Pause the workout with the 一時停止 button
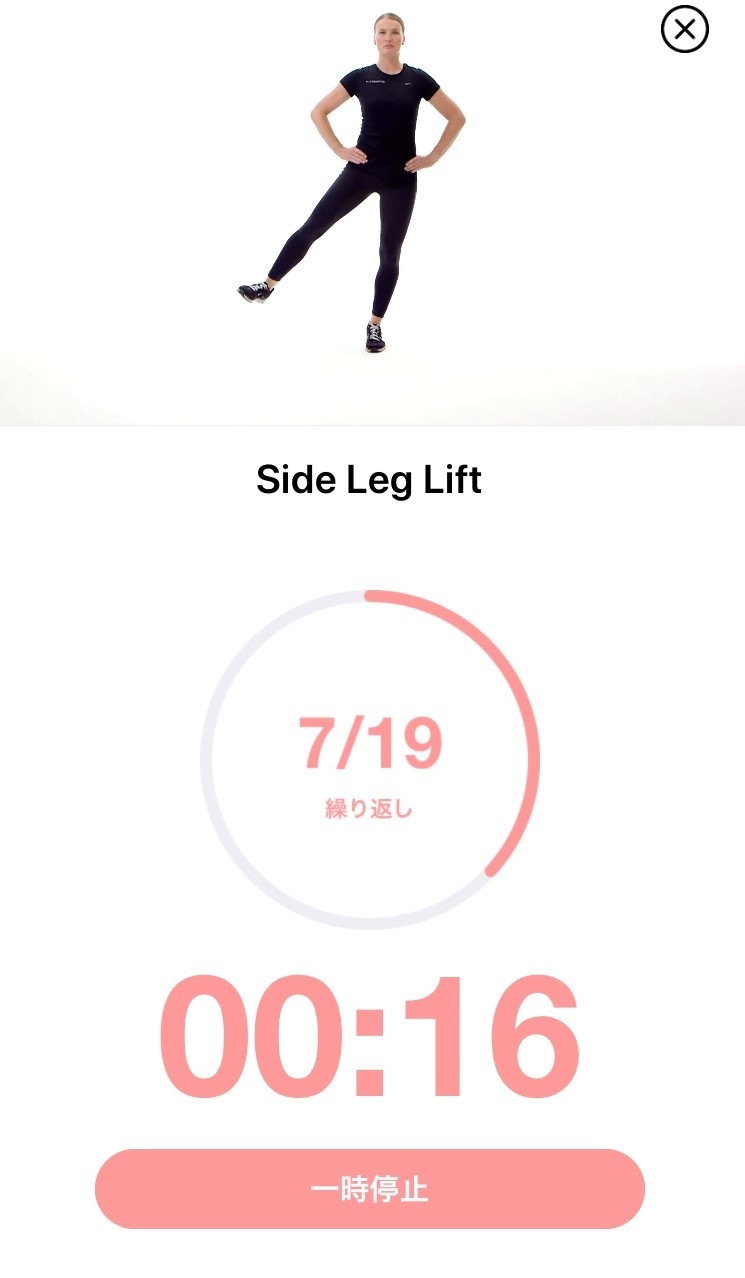The image size is (745, 1278). pyautogui.click(x=370, y=1189)
